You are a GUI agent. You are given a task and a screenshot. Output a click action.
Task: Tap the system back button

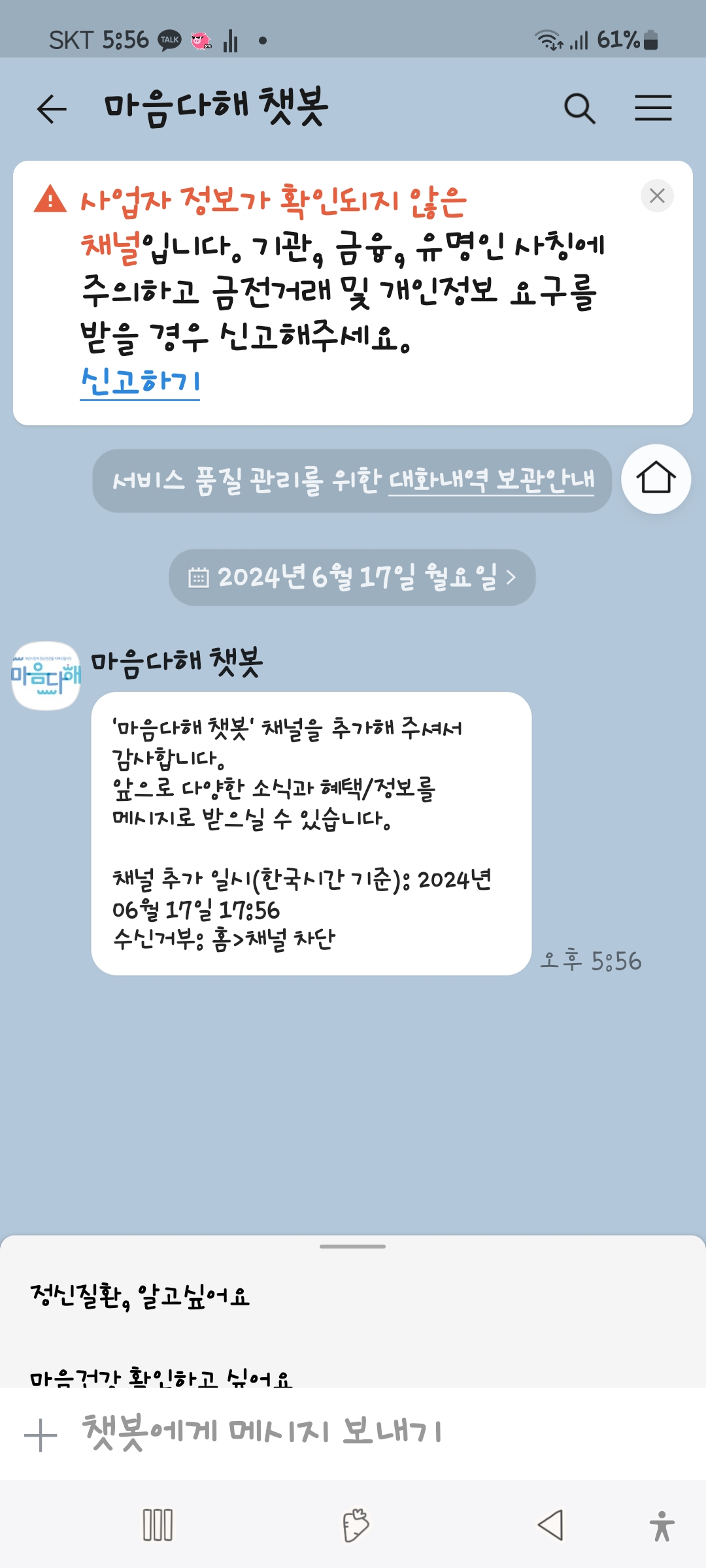pos(550,1526)
